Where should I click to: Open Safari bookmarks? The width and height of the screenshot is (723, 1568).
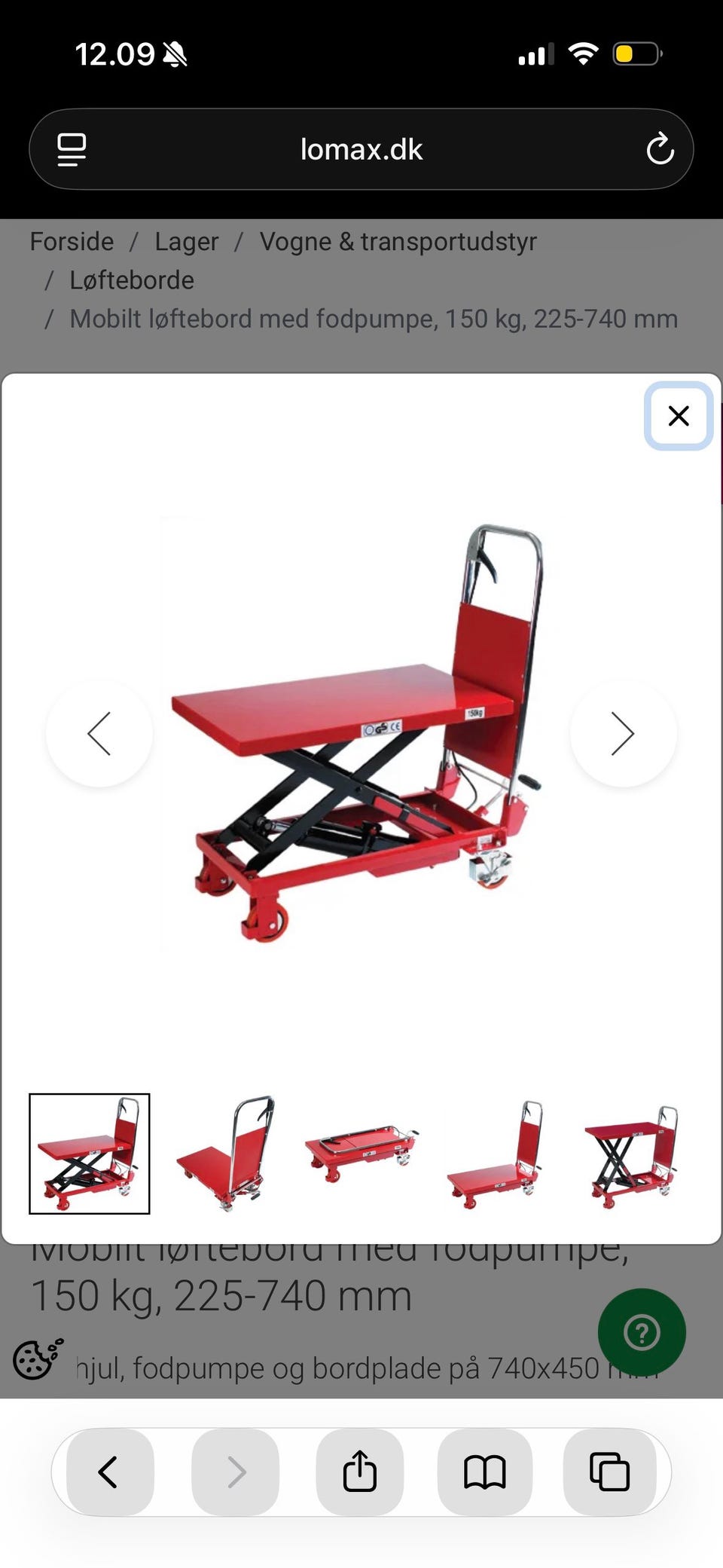(485, 1472)
